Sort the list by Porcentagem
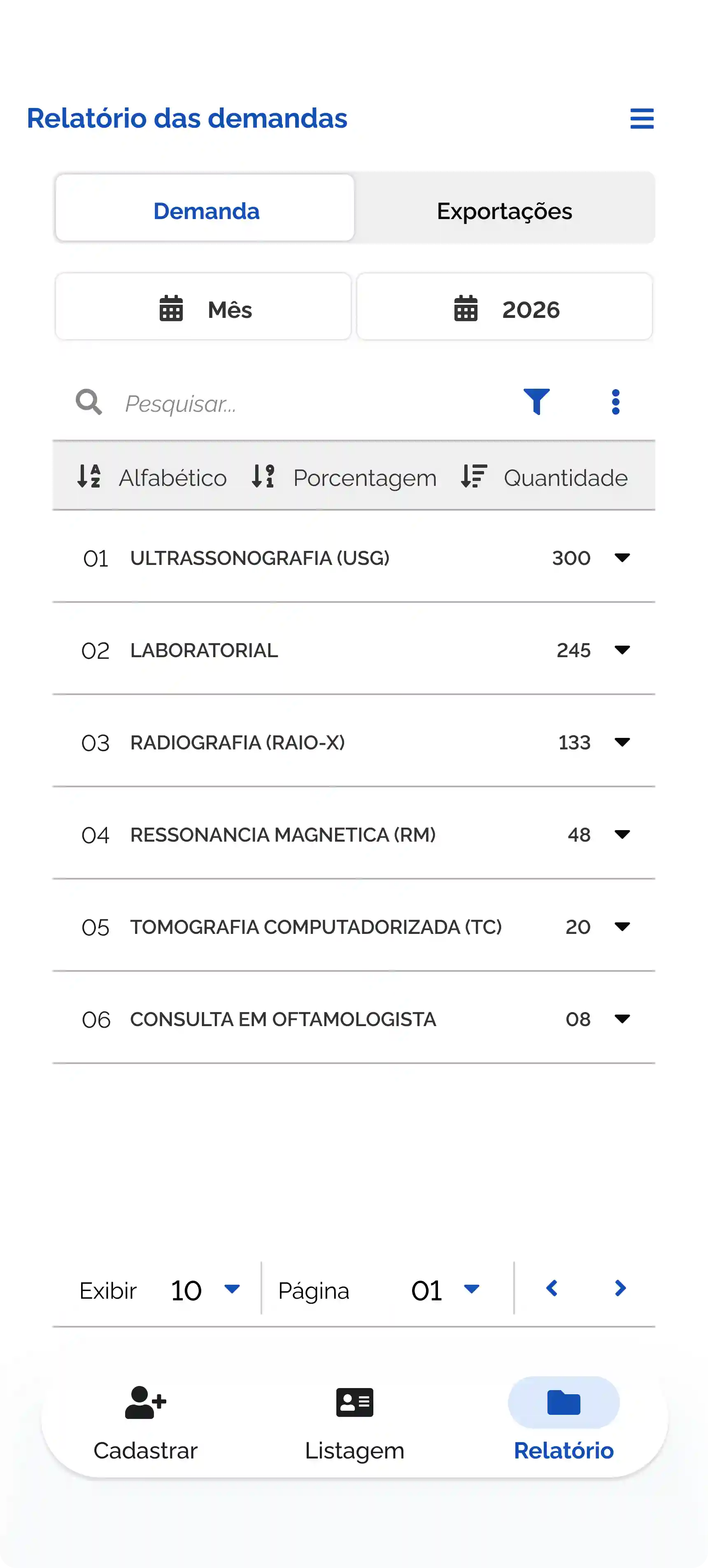 (x=345, y=477)
